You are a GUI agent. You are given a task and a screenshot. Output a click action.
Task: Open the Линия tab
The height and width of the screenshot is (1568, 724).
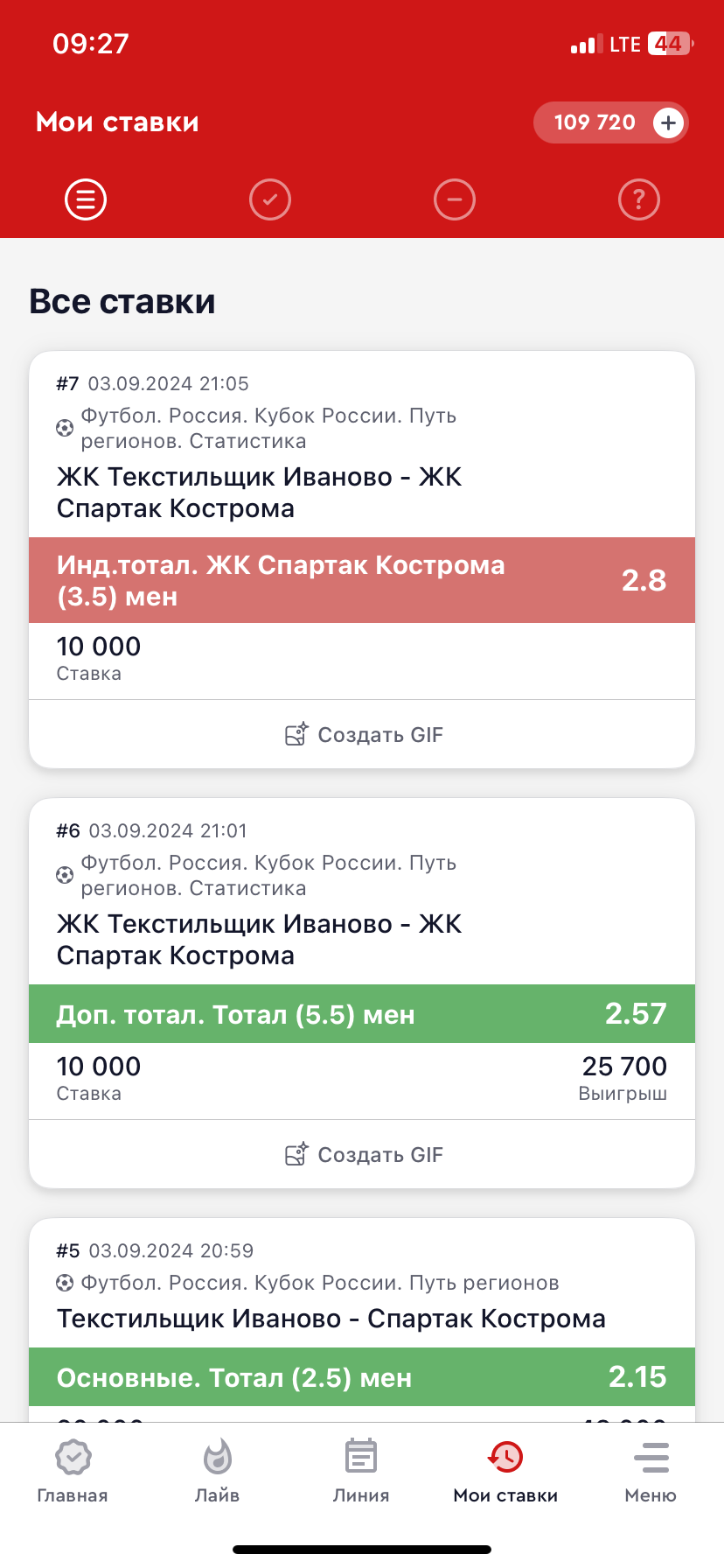click(x=361, y=1472)
